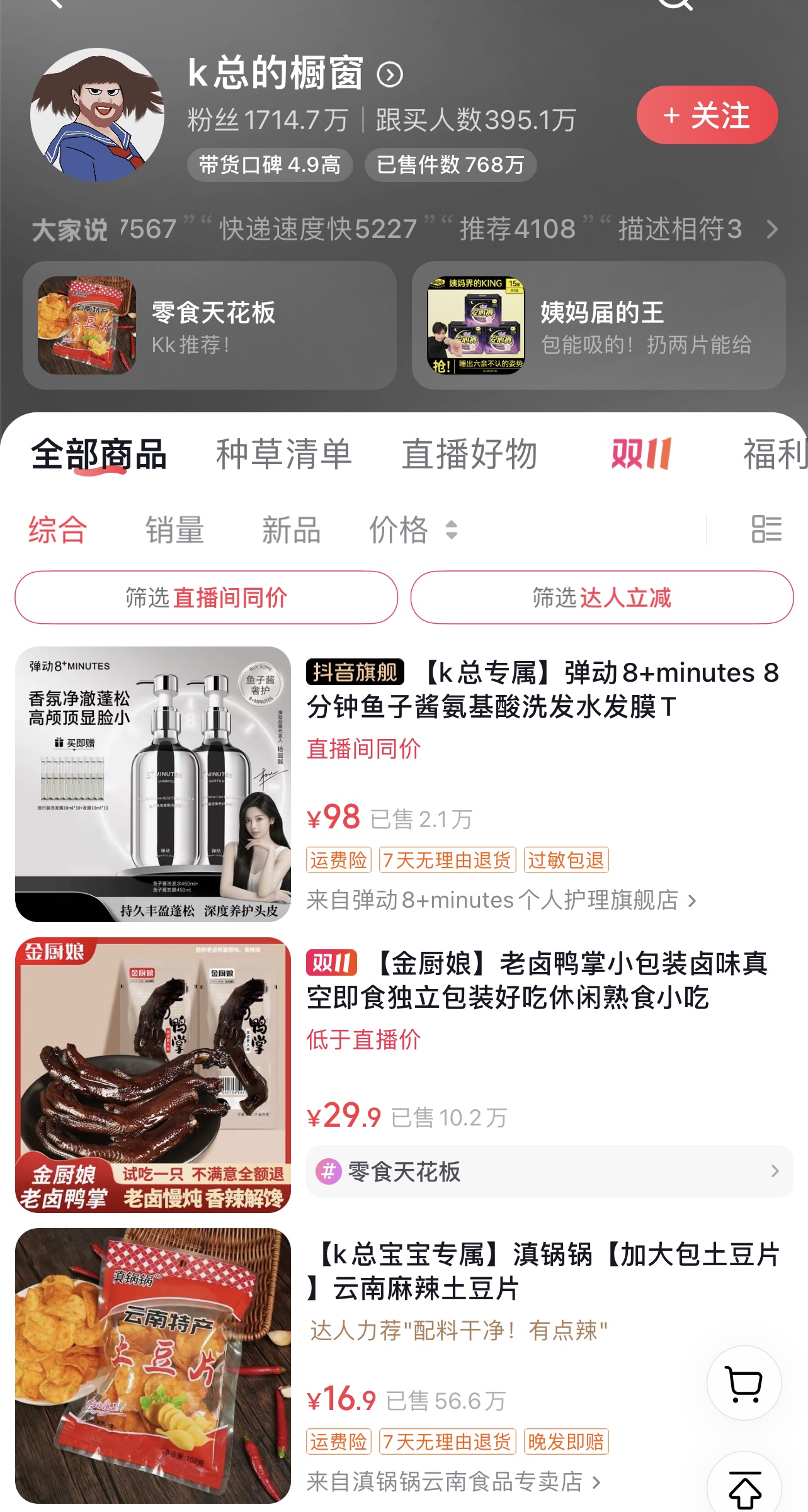Open the 零食天花板 topic tag row
Image resolution: width=808 pixels, height=1512 pixels.
click(x=549, y=1171)
